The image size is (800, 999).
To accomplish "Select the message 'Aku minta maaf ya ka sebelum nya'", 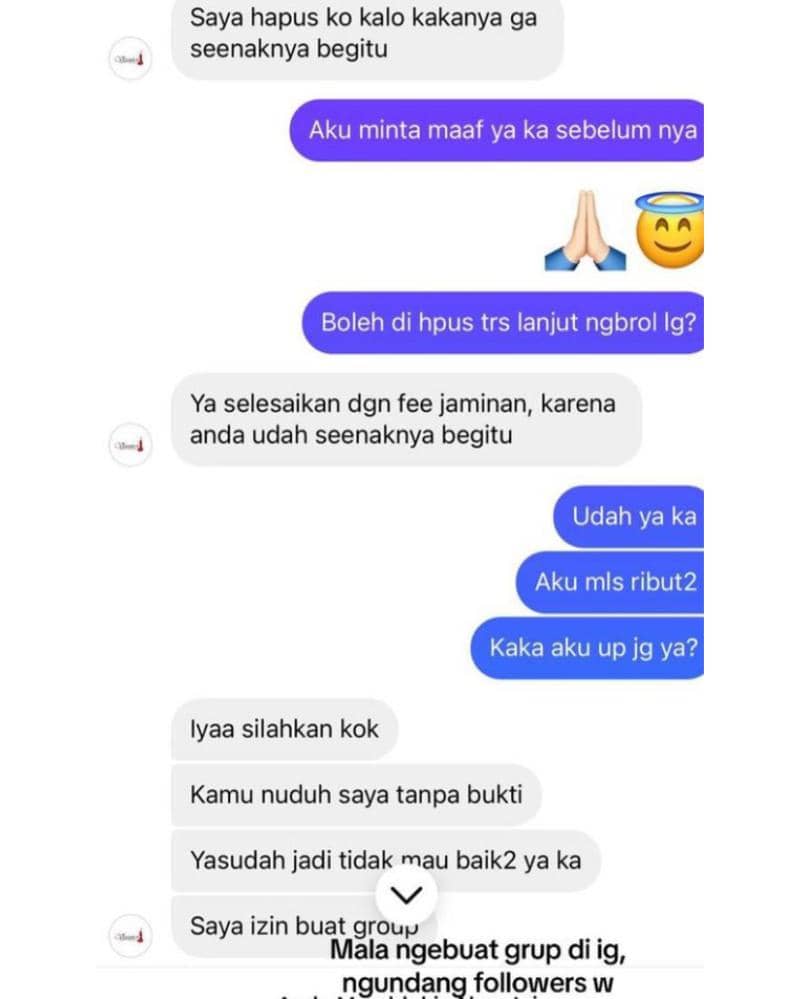I will pos(495,131).
